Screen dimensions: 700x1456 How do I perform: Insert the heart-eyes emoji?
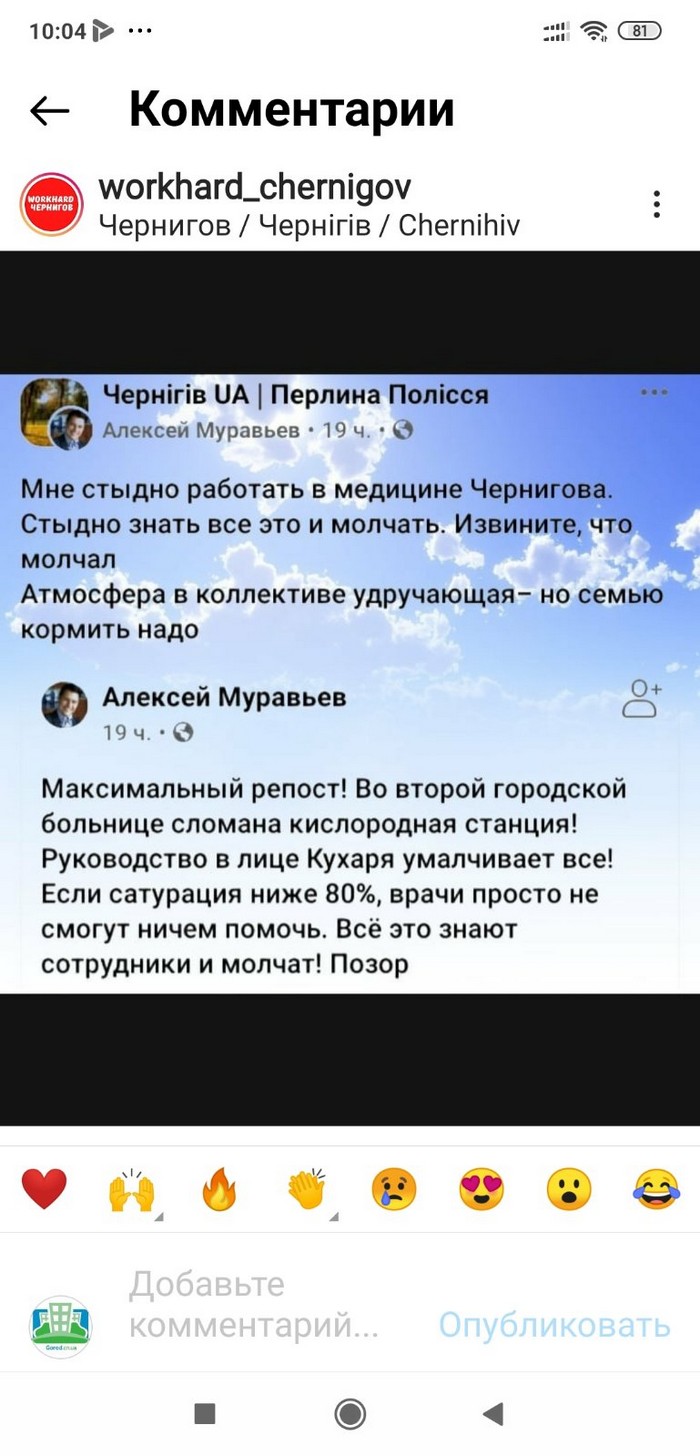[482, 1190]
